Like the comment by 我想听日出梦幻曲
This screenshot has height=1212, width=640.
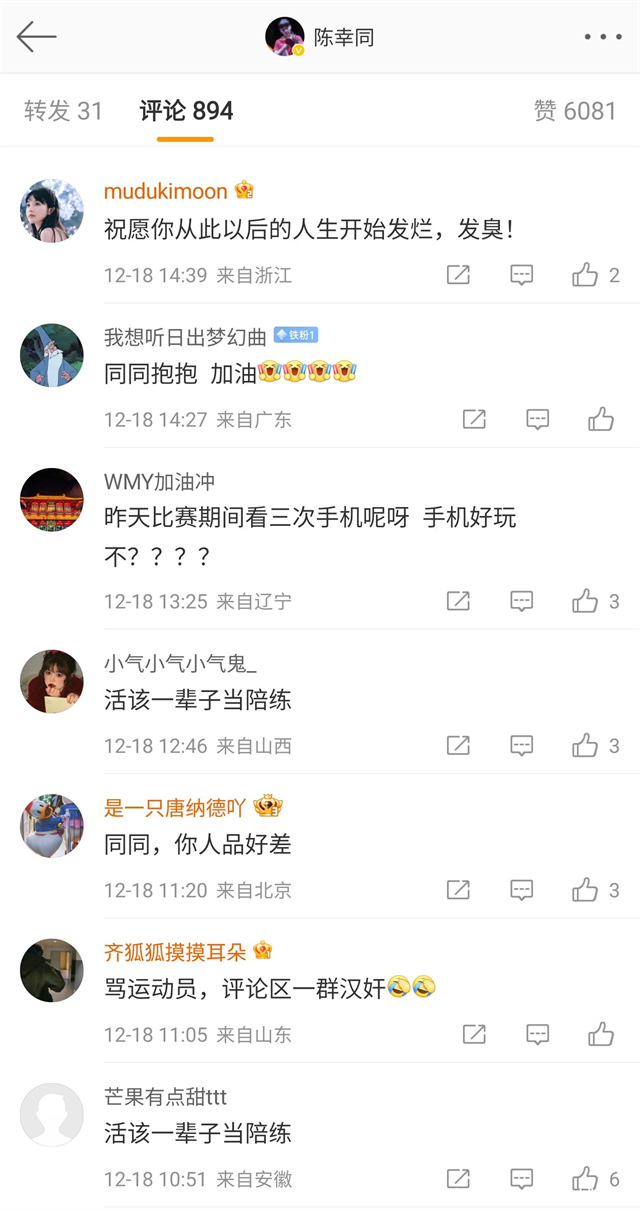[601, 420]
